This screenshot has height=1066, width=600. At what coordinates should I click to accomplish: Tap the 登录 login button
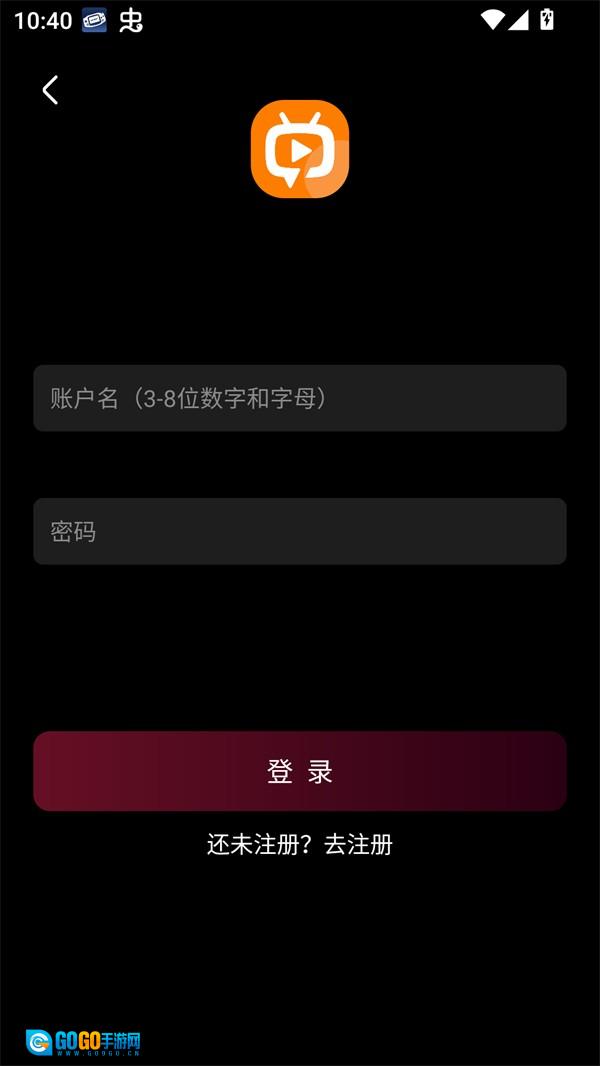coord(300,771)
